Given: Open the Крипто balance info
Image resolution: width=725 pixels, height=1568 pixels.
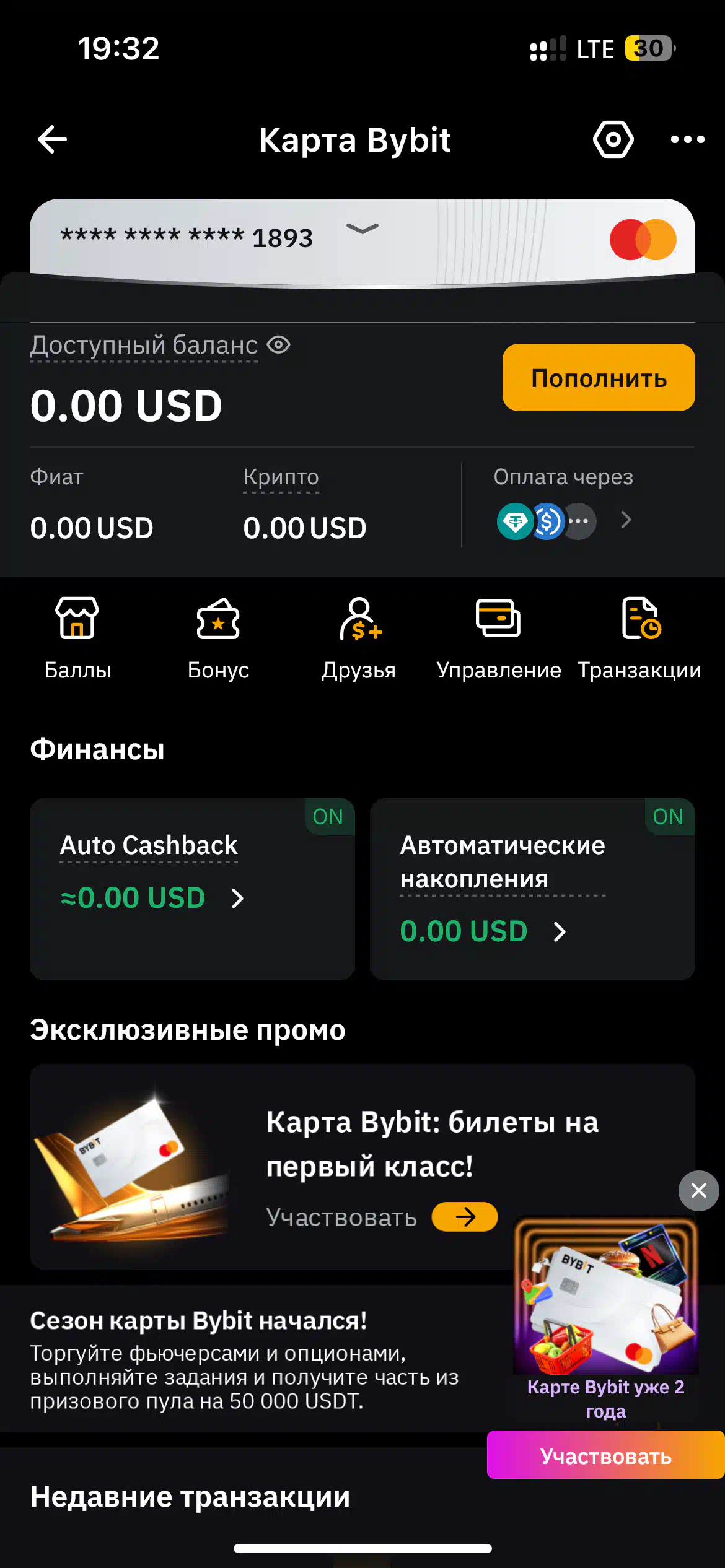Looking at the screenshot, I should [281, 477].
